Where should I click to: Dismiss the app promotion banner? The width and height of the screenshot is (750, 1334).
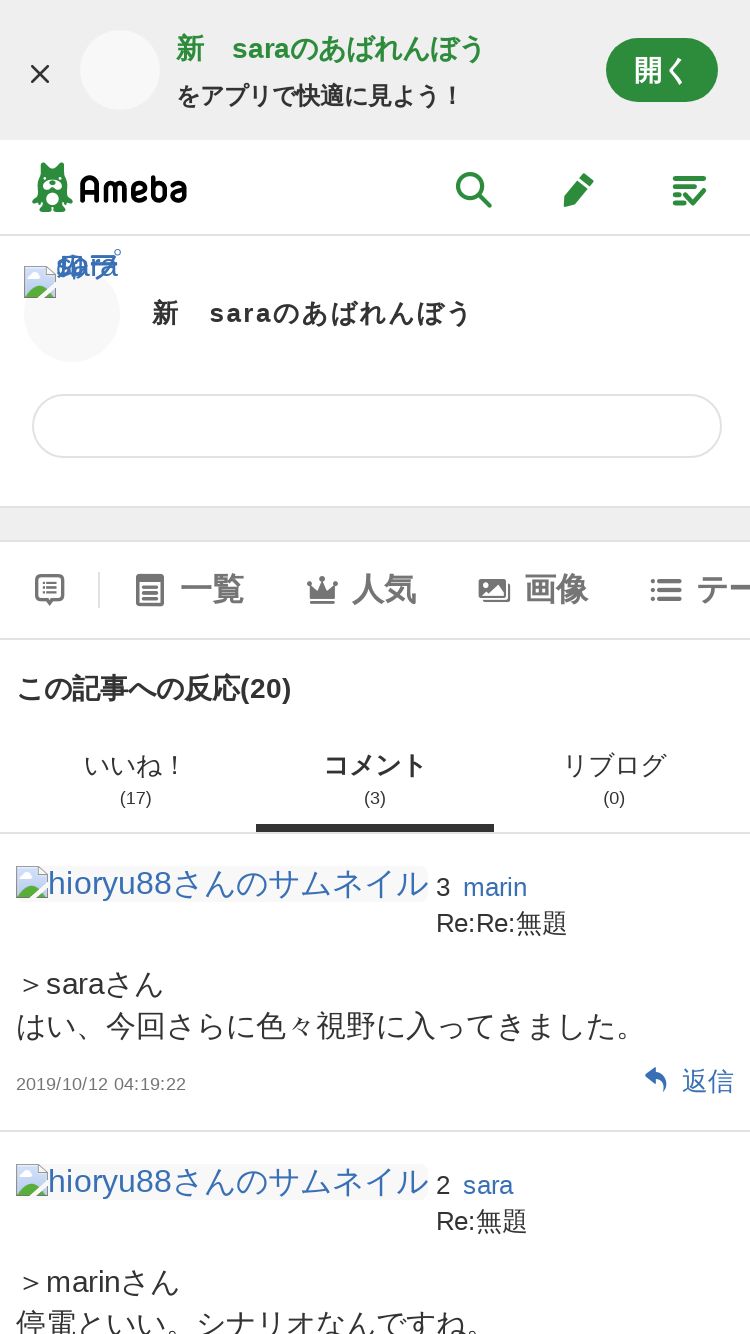coord(40,73)
